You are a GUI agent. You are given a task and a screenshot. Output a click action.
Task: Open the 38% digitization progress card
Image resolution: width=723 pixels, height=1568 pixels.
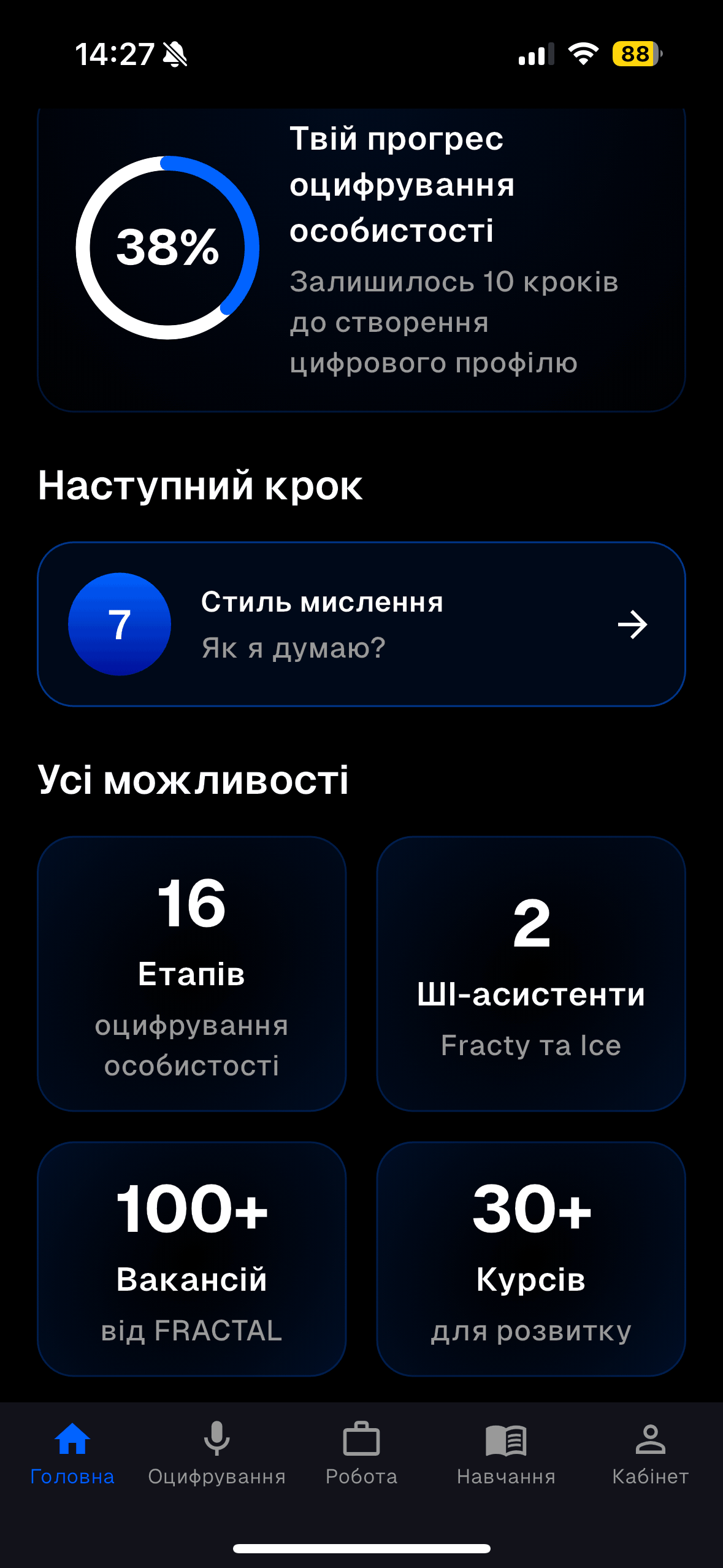pyautogui.click(x=361, y=258)
